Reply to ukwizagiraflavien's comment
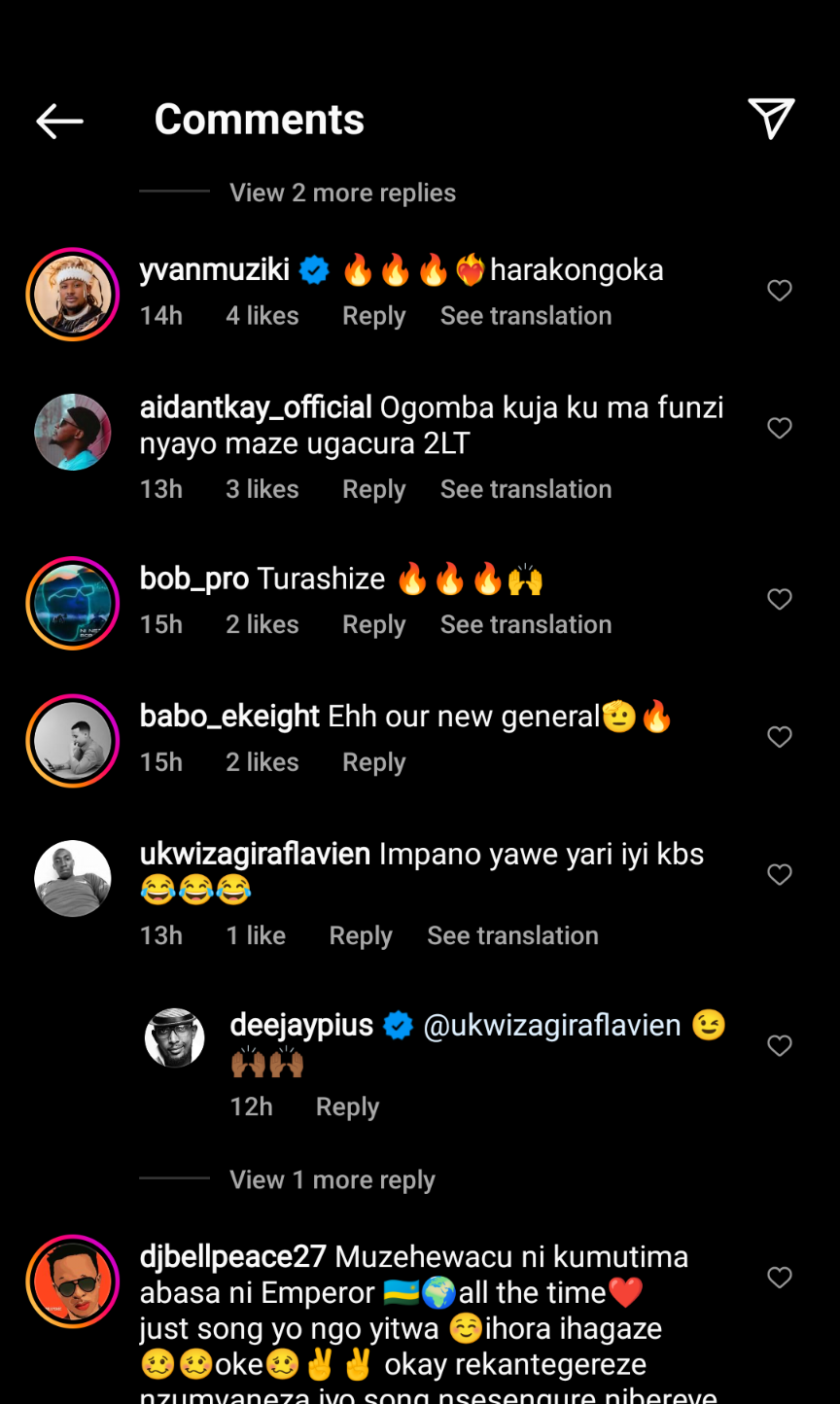The image size is (840, 1404). point(361,935)
